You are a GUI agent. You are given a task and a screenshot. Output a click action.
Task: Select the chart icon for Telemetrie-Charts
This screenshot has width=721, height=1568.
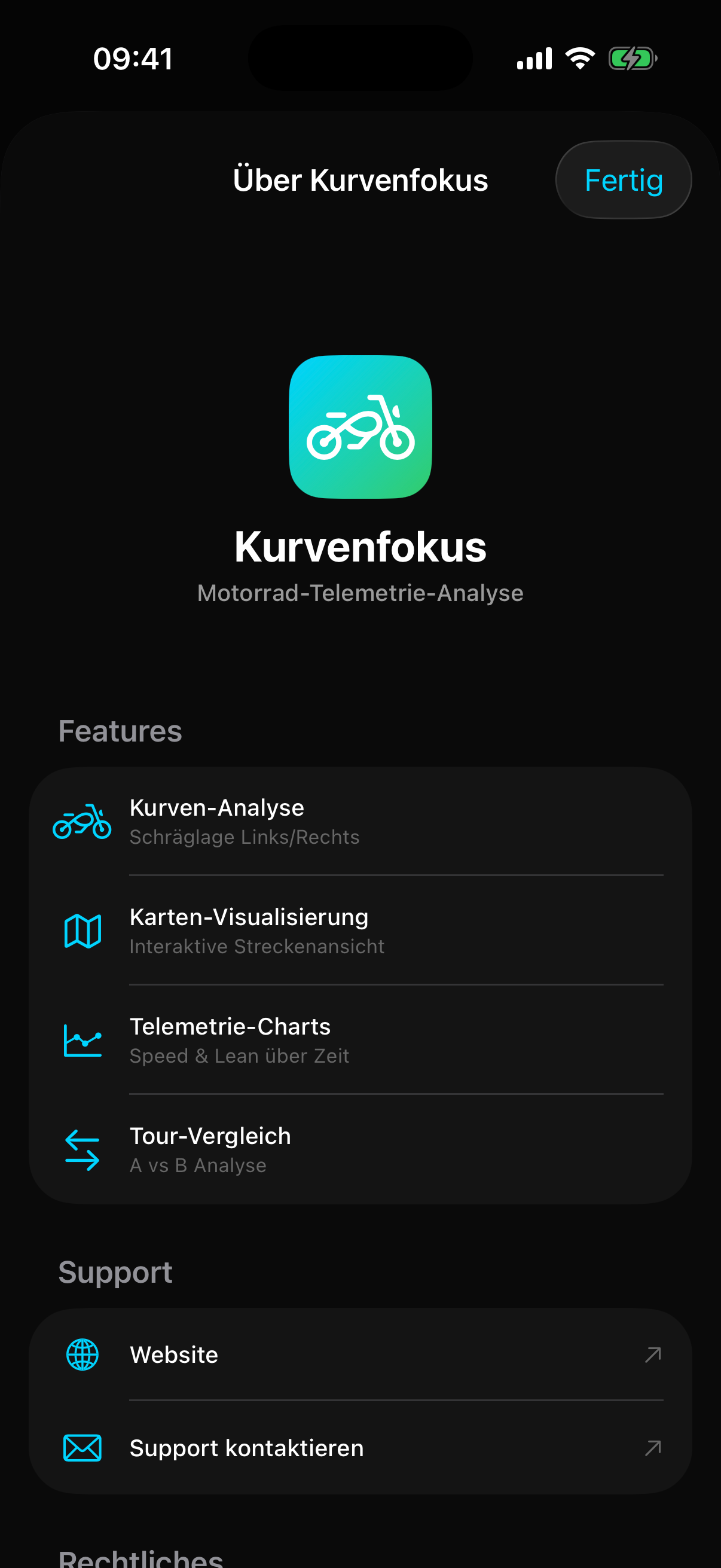click(82, 1039)
